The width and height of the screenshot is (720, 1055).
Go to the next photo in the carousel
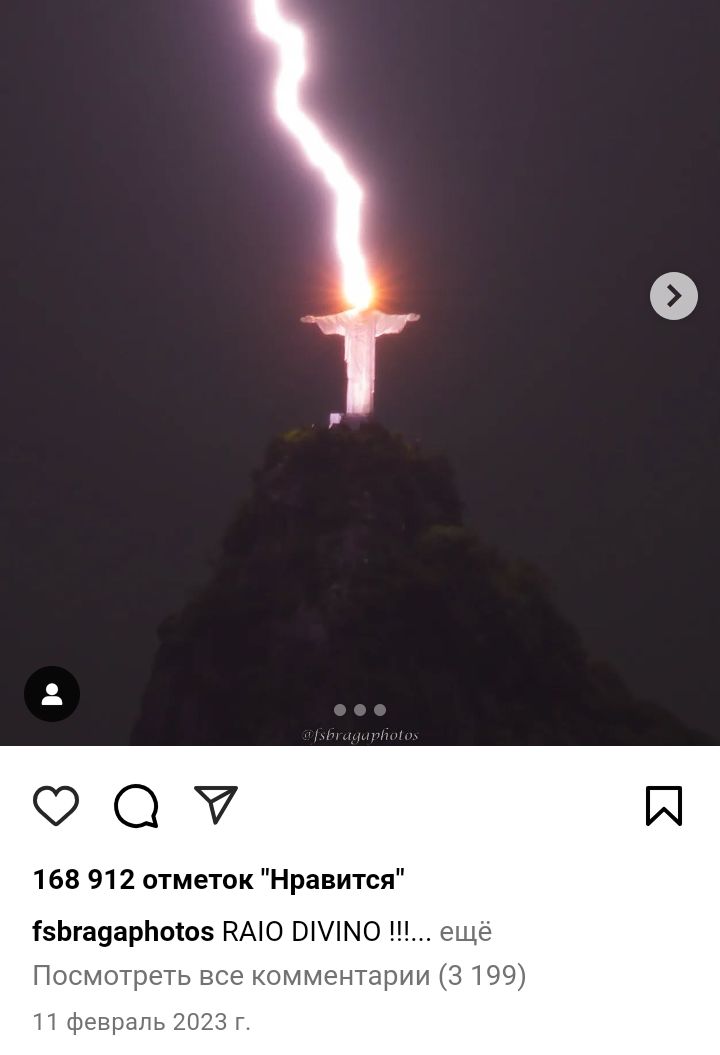click(x=673, y=296)
